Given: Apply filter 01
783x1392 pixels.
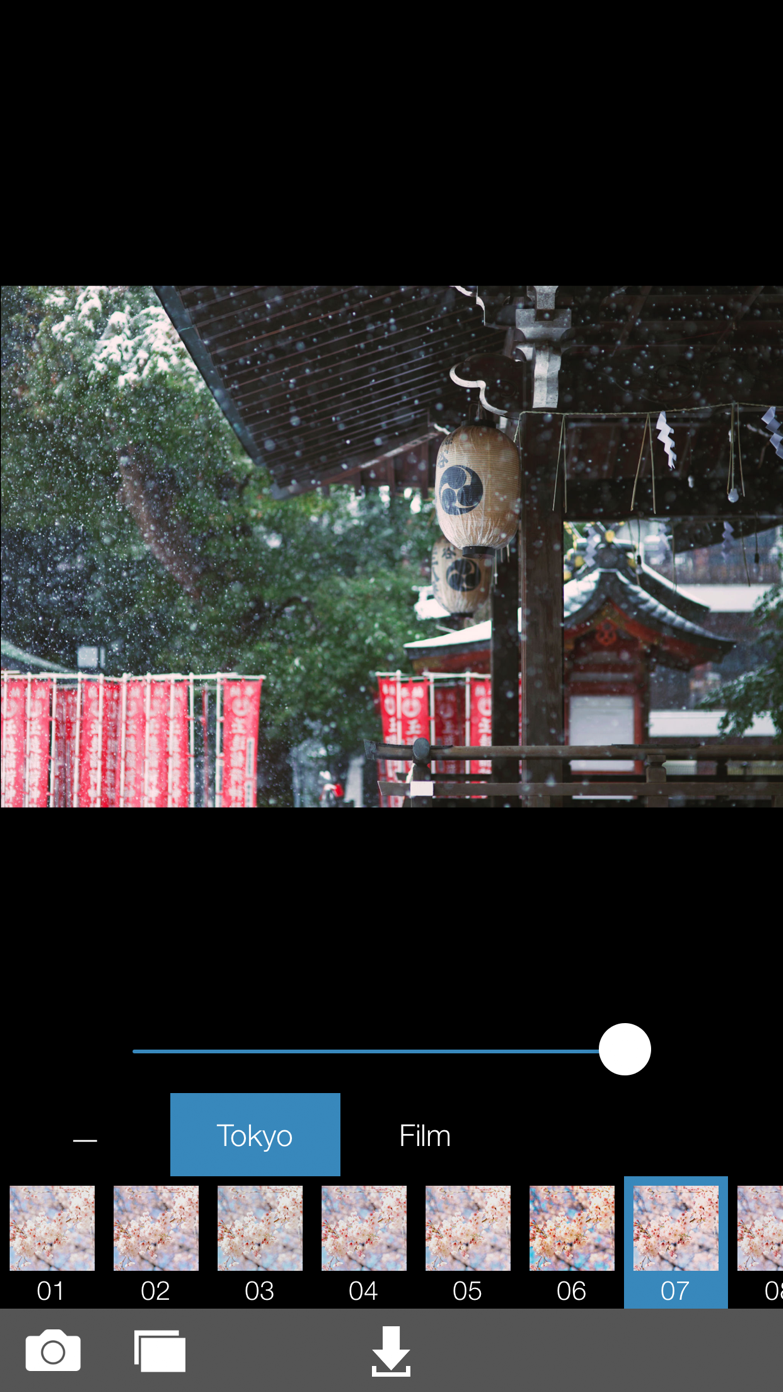Looking at the screenshot, I should (52, 1242).
